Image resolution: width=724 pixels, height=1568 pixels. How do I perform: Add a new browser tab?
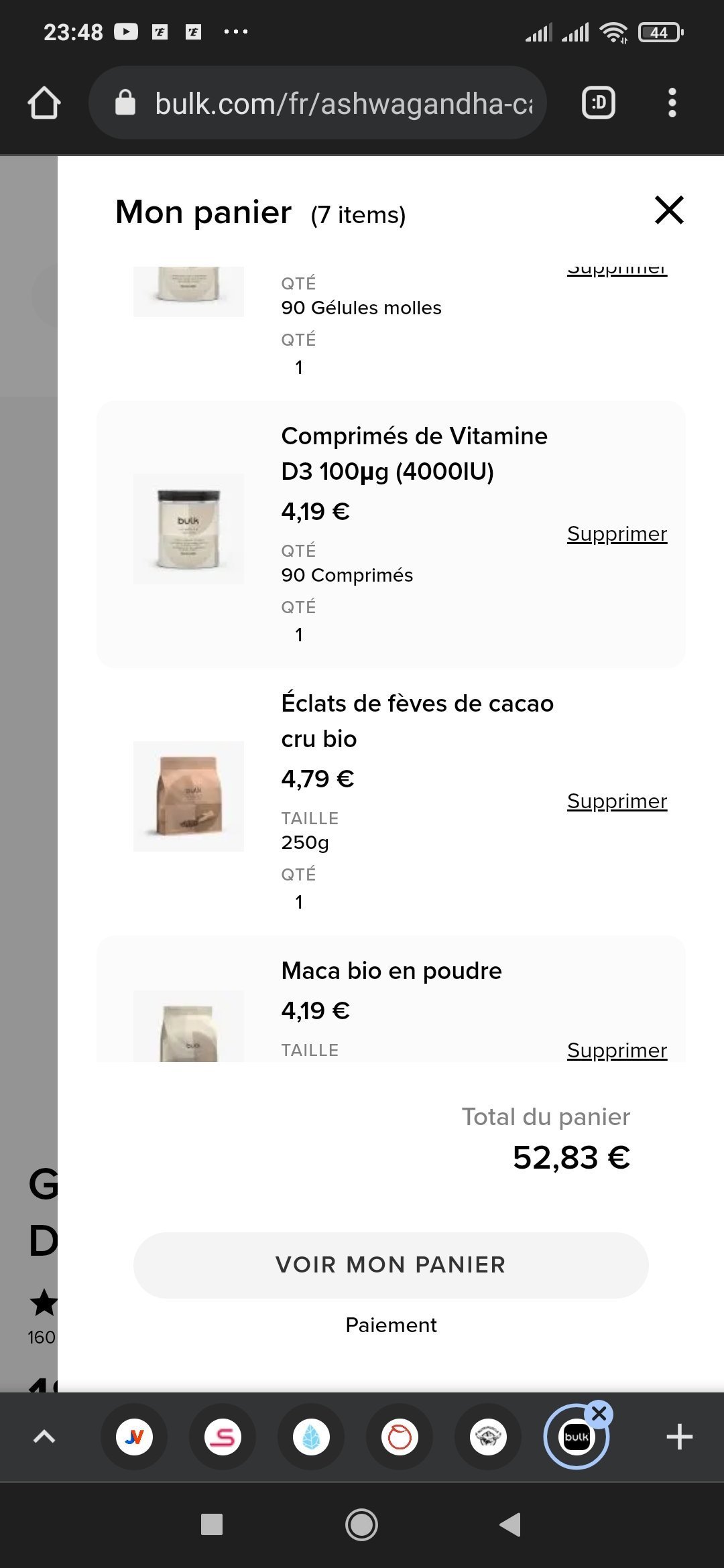[679, 1437]
